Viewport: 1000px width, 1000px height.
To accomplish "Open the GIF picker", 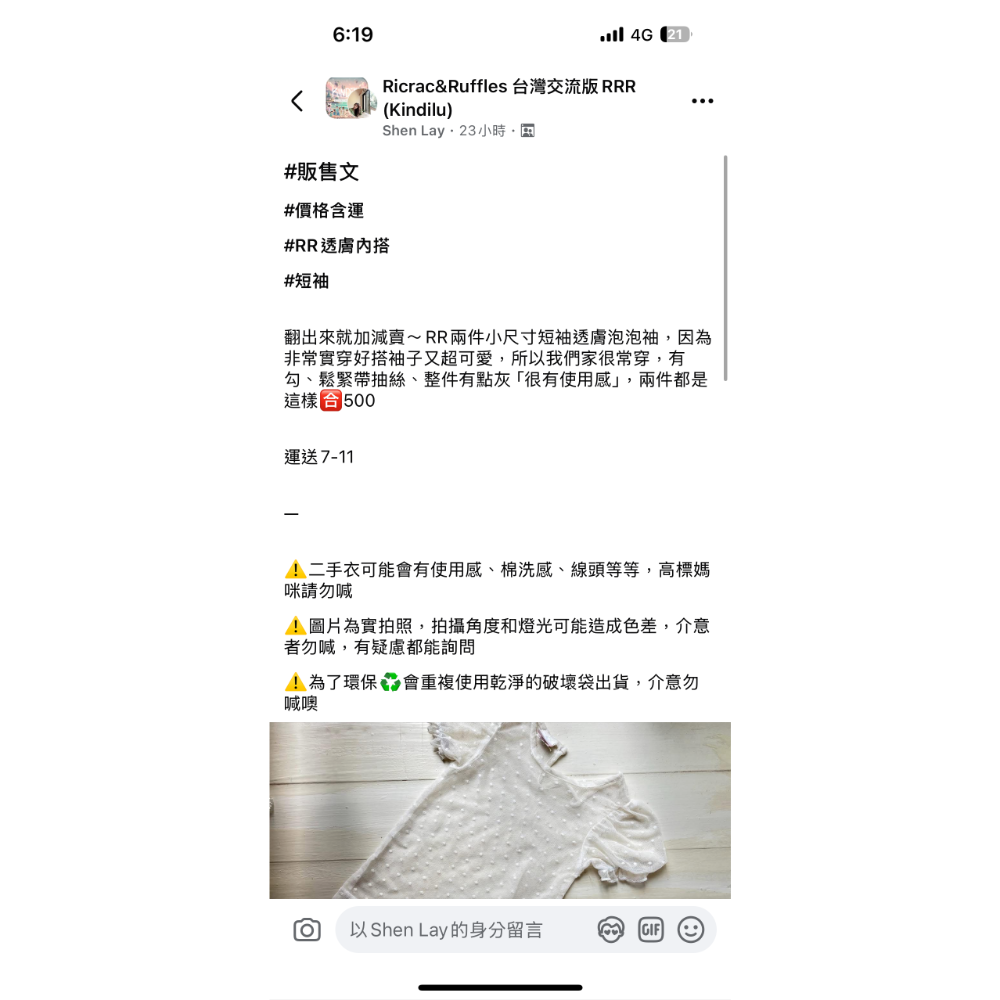I will point(651,930).
